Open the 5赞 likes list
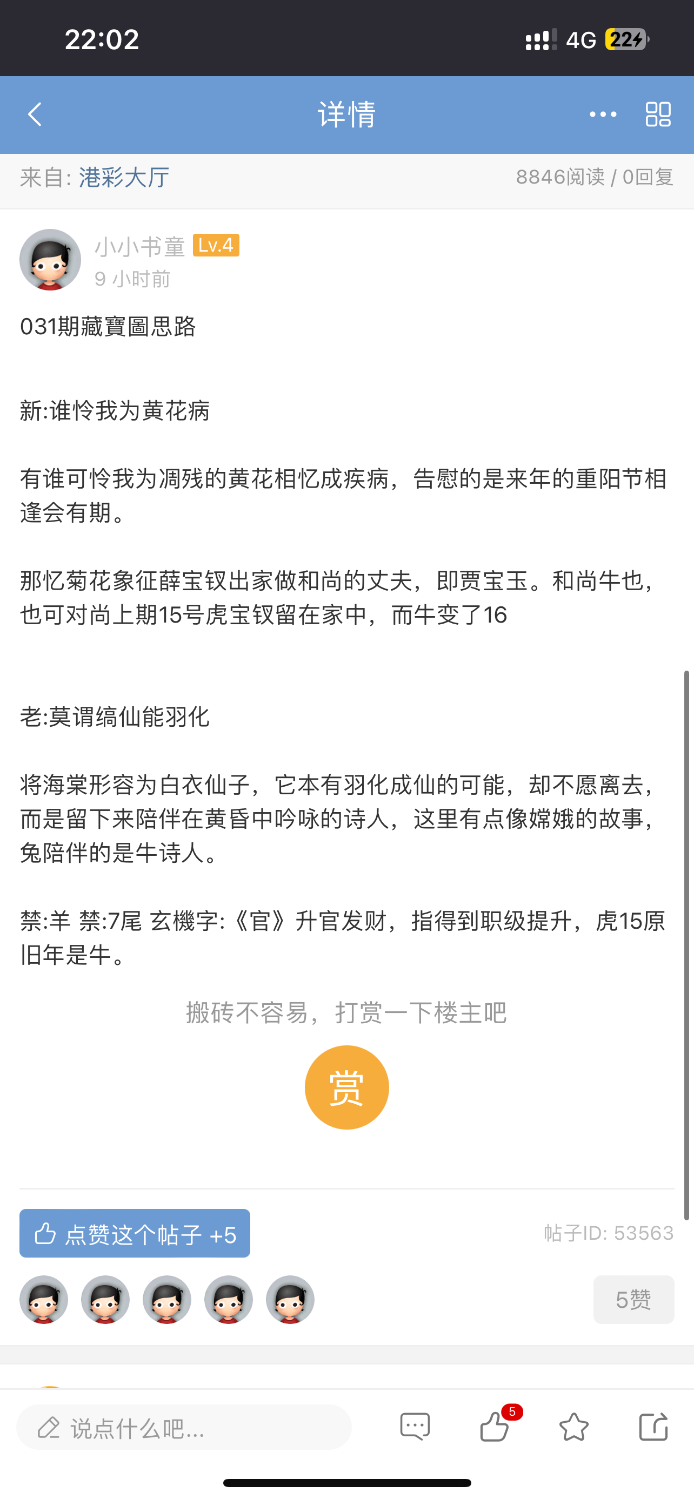 633,1300
